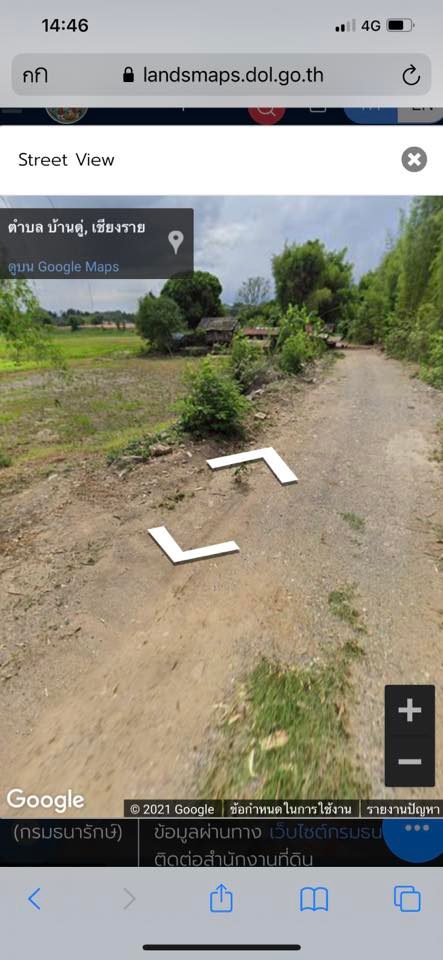Screen dimensions: 443x960
Task: Zoom out with the minus button
Action: [409, 761]
